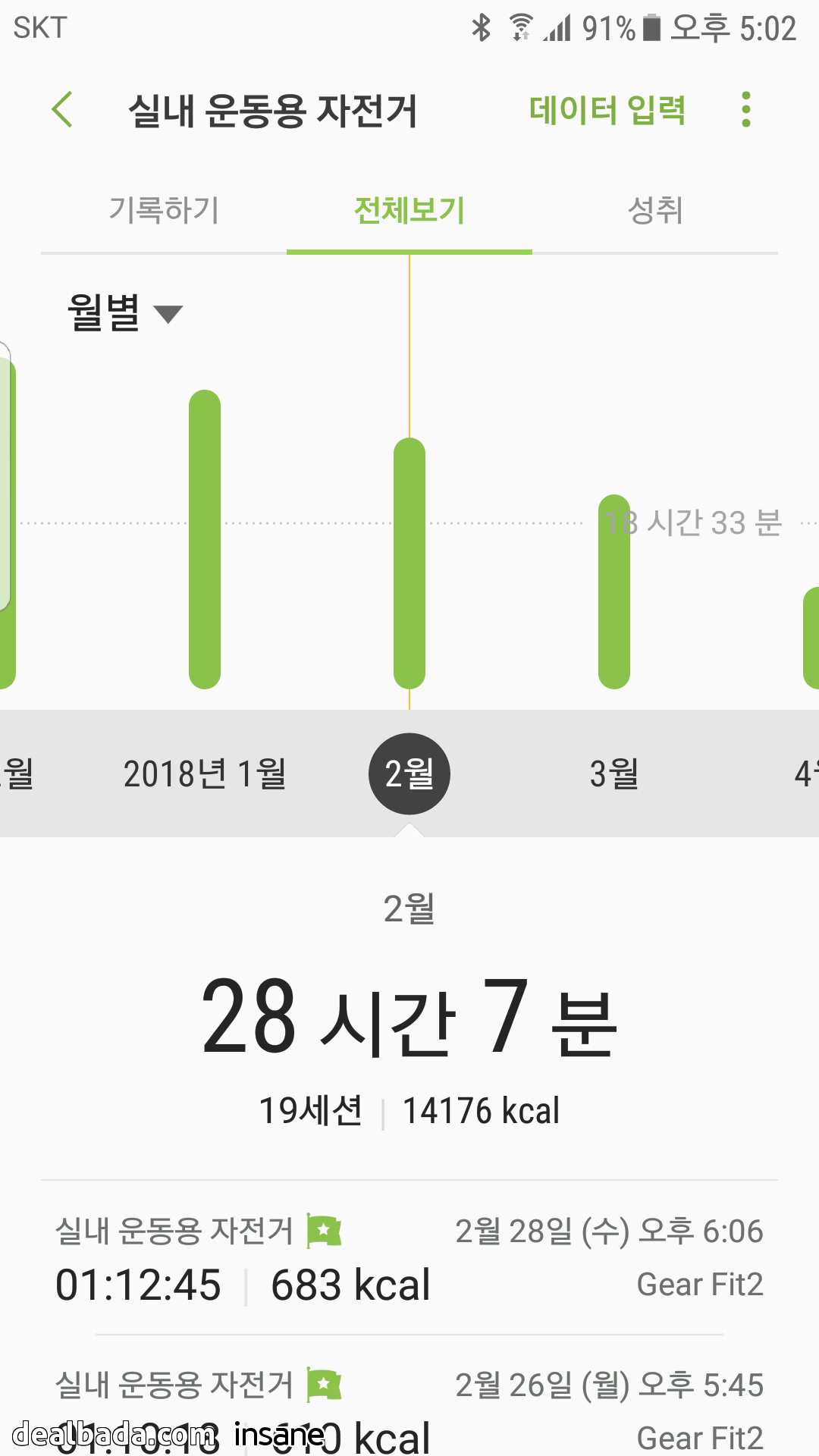Select 2018년 1월 on the timeline

point(205,774)
